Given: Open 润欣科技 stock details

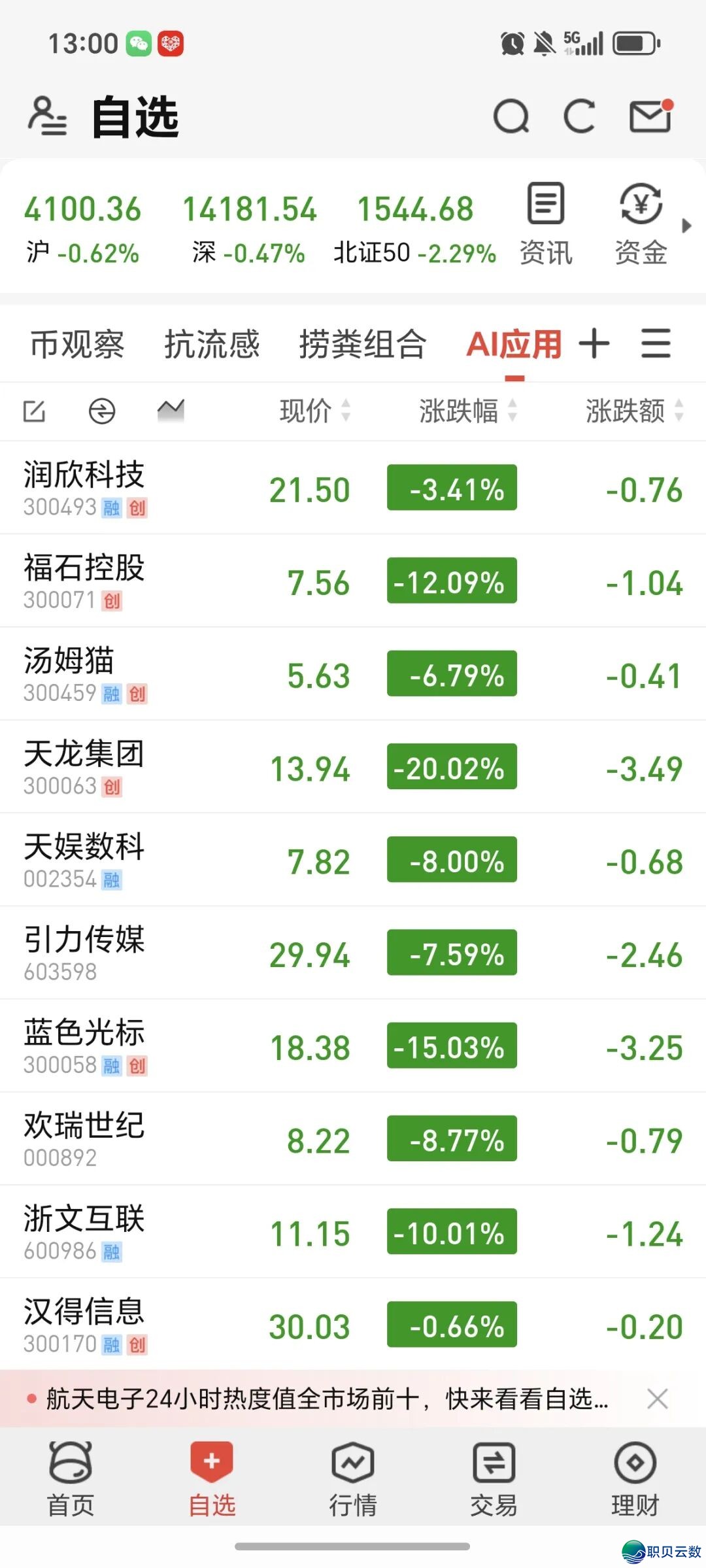Looking at the screenshot, I should 84,488.
